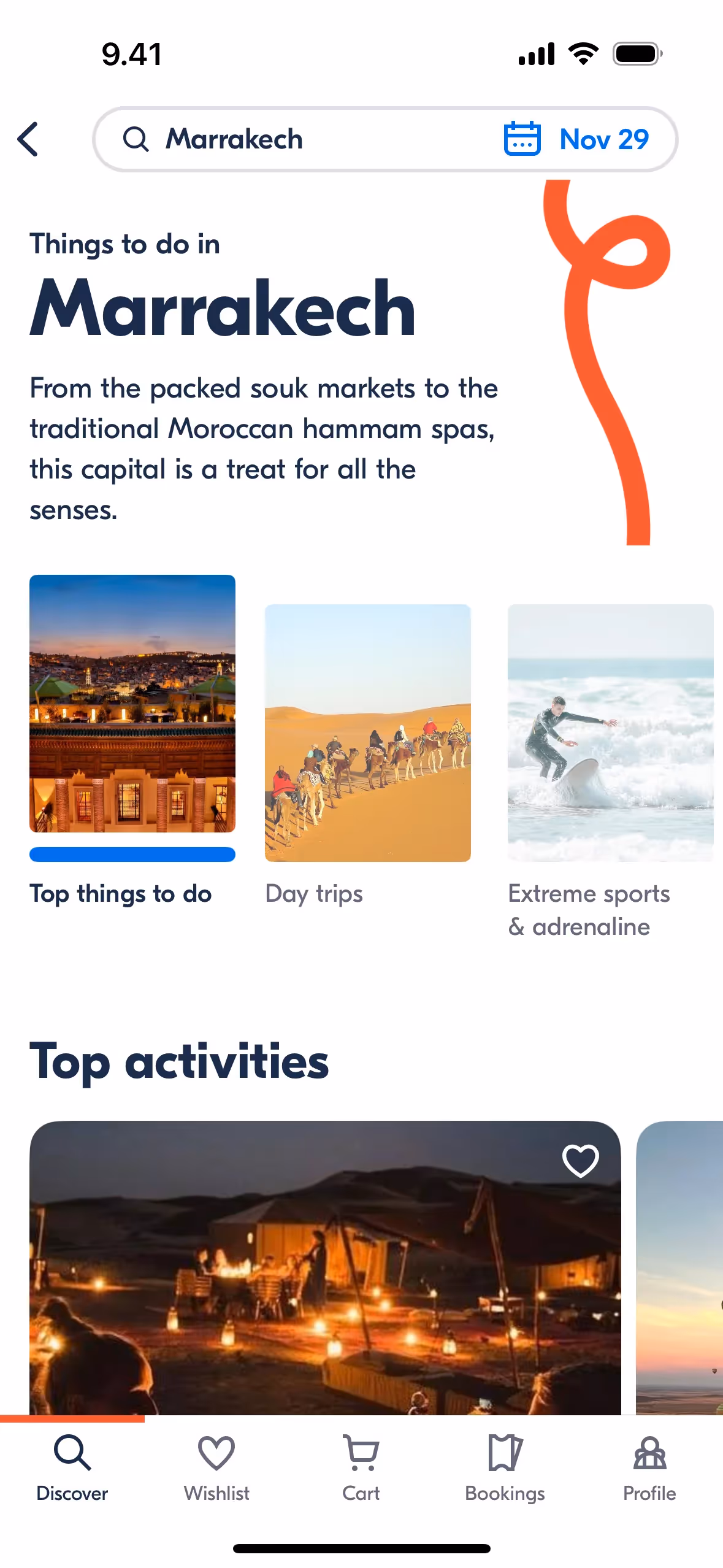Viewport: 723px width, 1568px height.
Task: Go to the Profile tab
Action: tap(649, 1467)
